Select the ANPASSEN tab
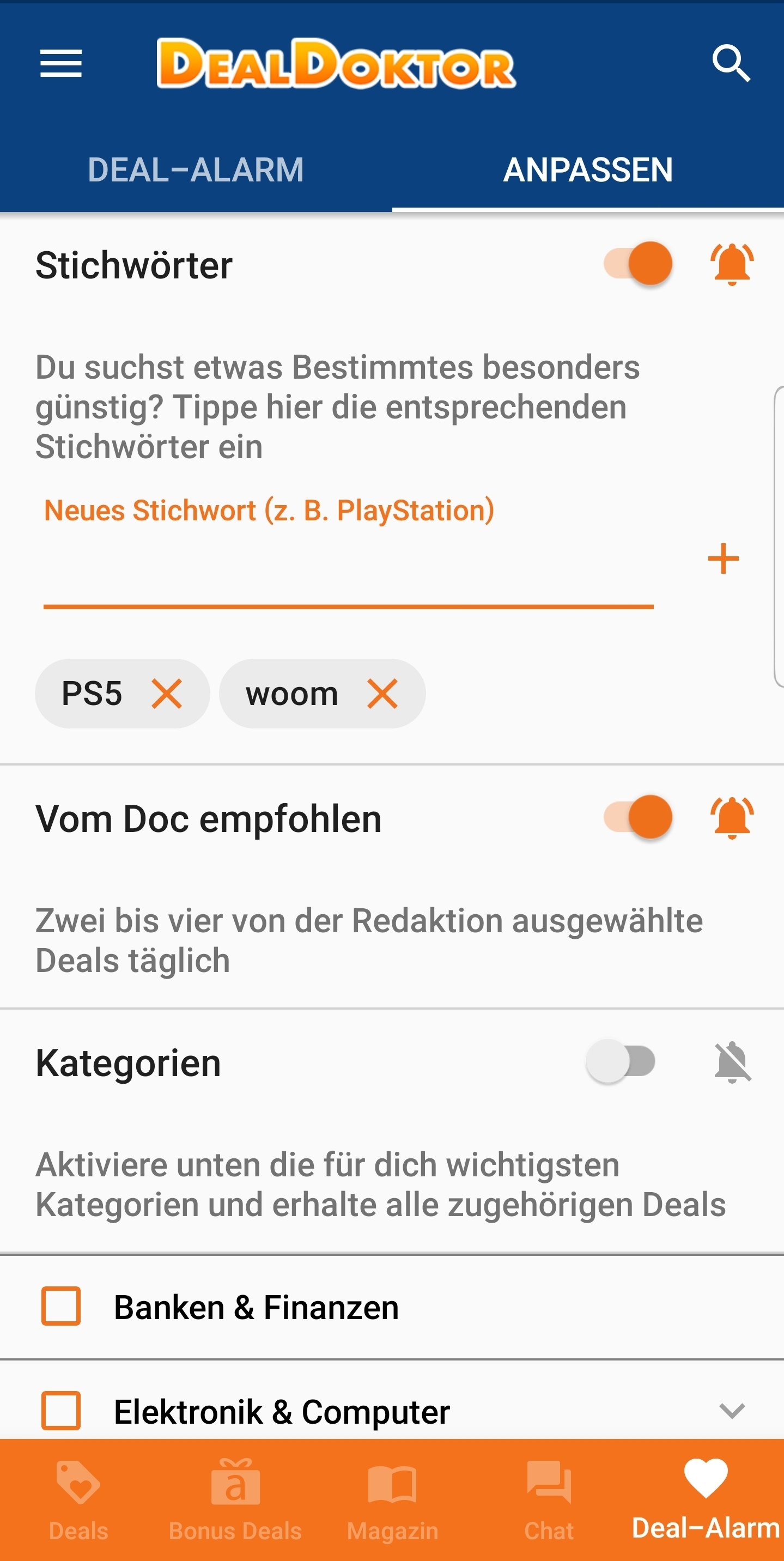The height and width of the screenshot is (1561, 784). coord(588,169)
